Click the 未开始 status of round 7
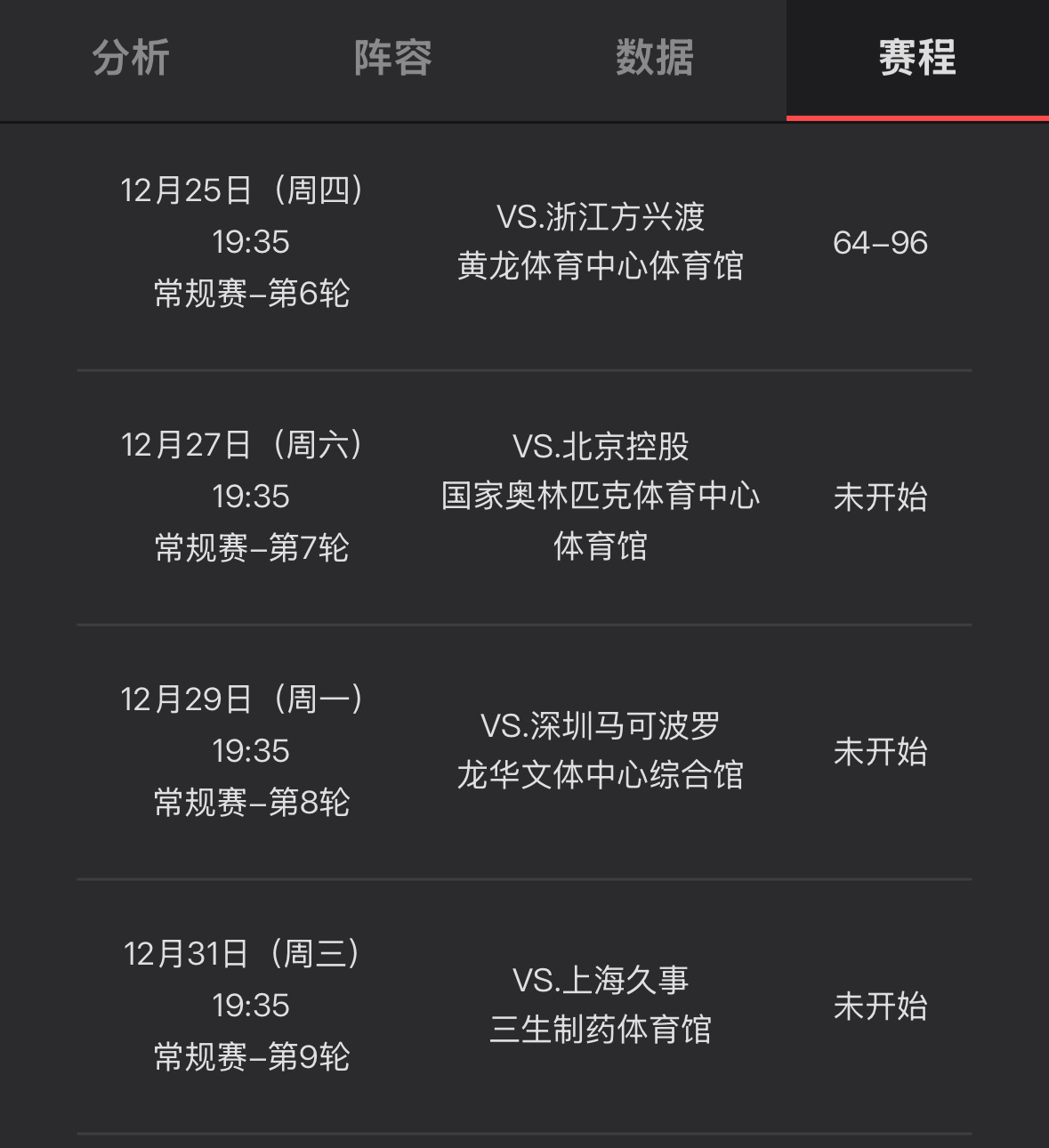1049x1148 pixels. (881, 497)
